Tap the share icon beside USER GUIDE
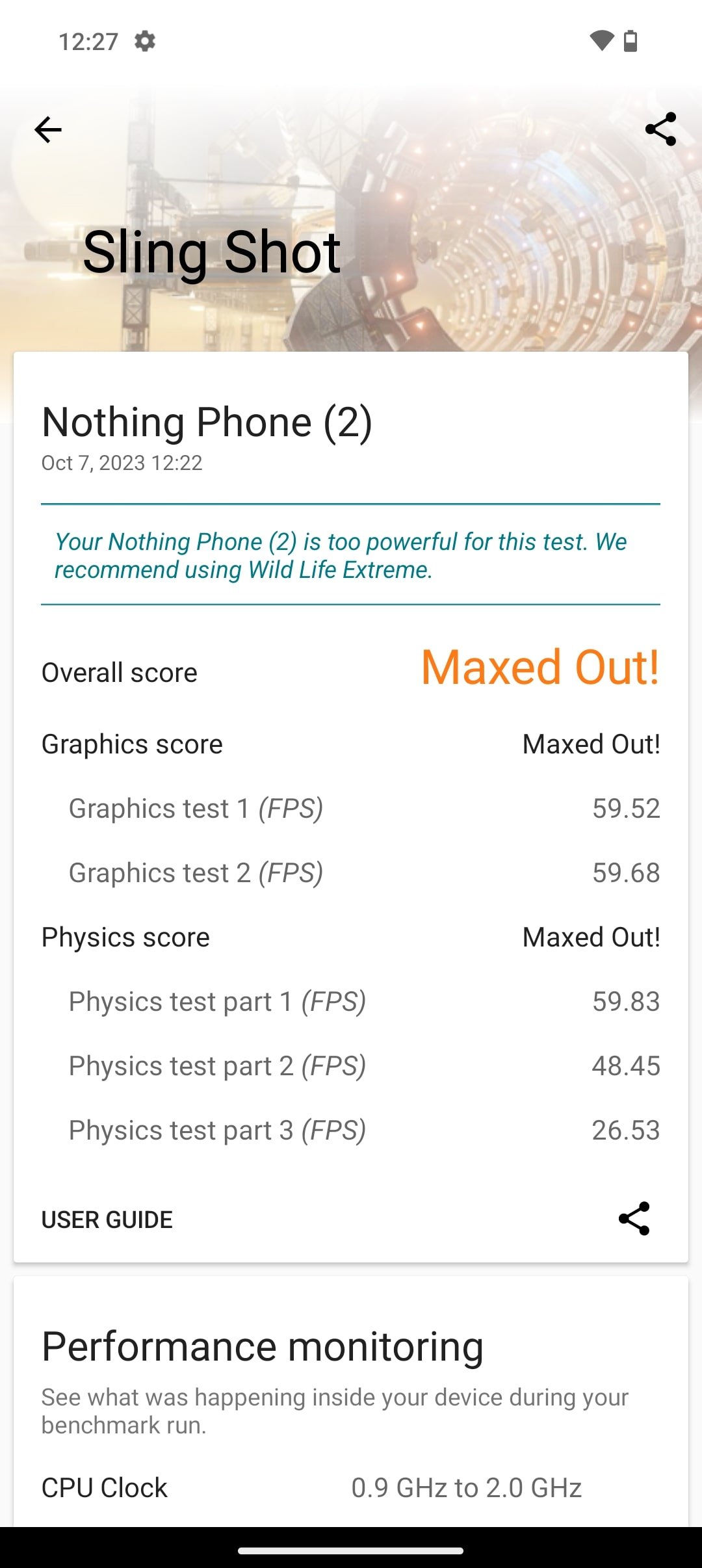Image resolution: width=702 pixels, height=1568 pixels. [x=634, y=1218]
